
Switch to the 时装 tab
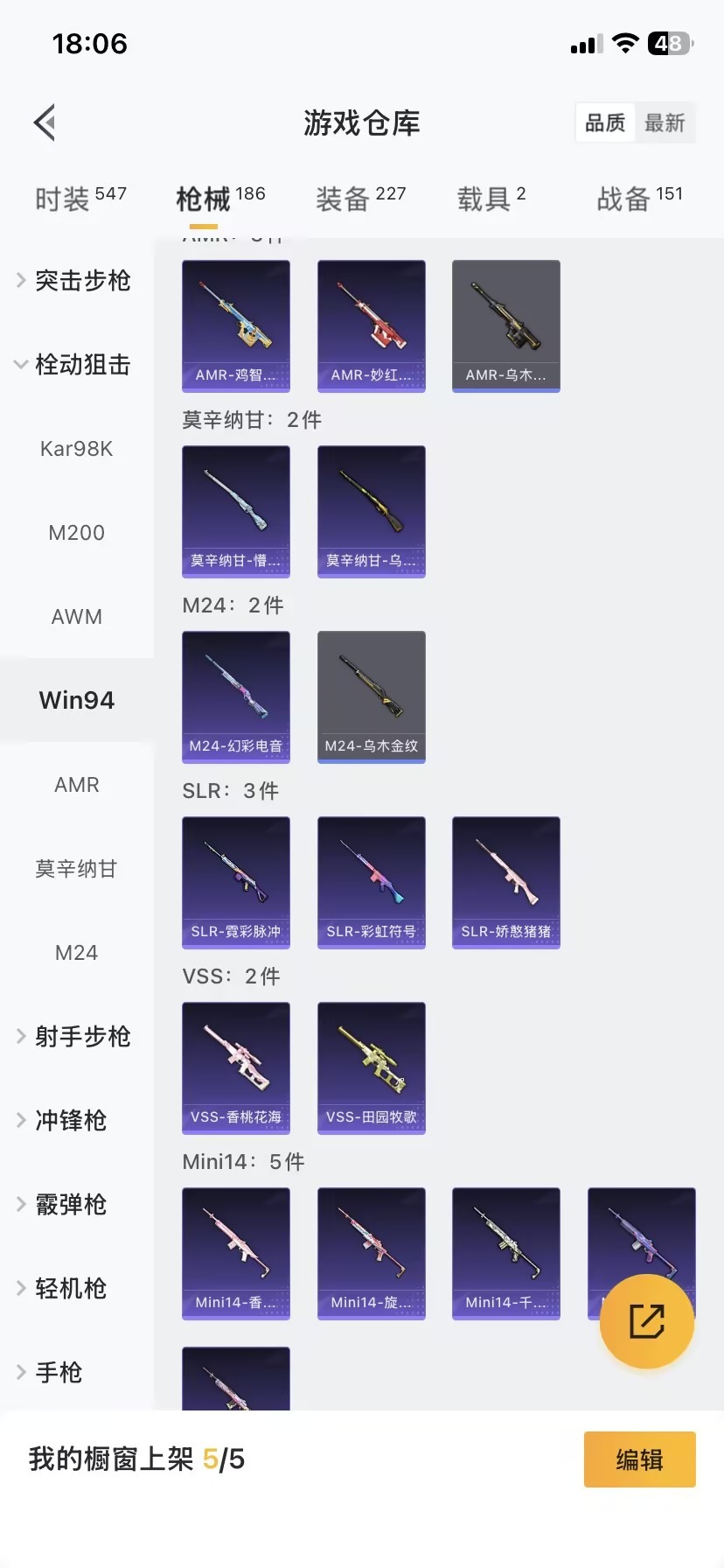pos(80,198)
